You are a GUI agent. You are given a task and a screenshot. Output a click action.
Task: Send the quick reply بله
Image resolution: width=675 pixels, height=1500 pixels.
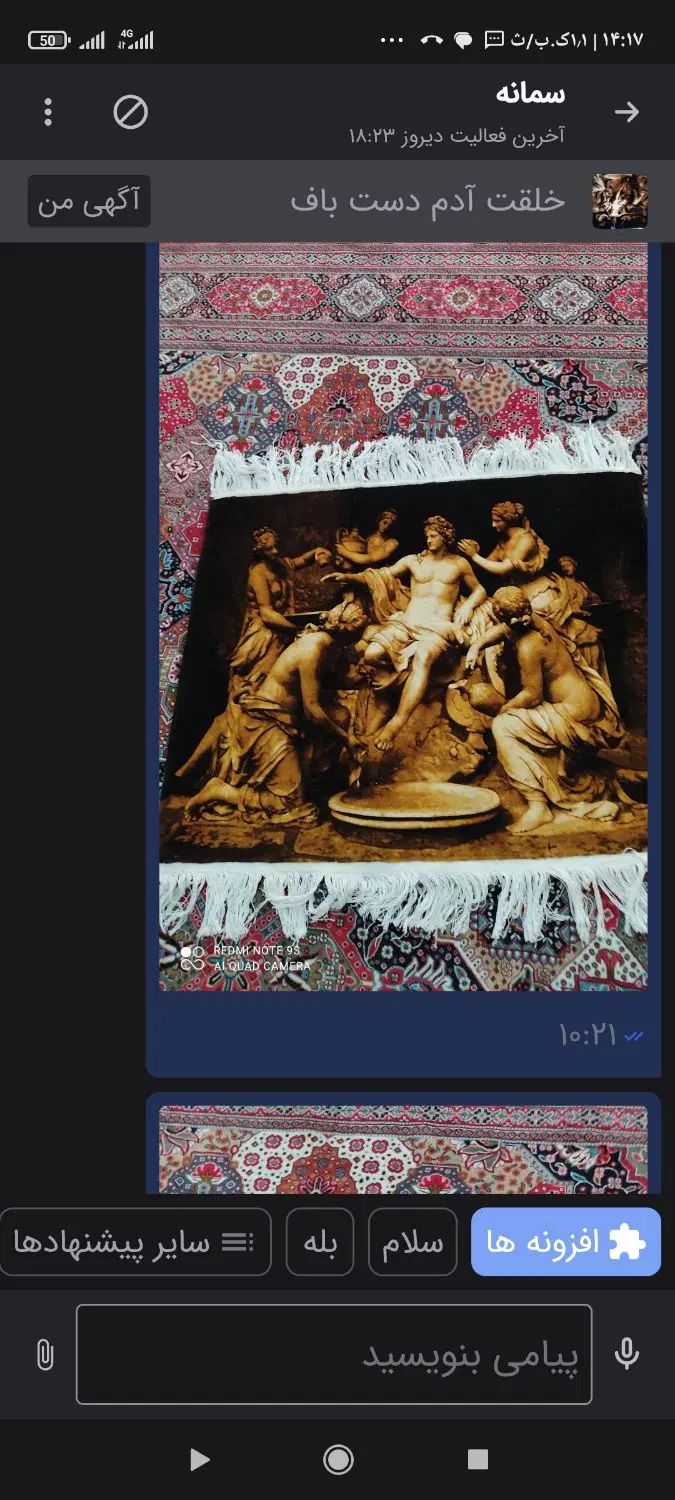pos(320,1242)
